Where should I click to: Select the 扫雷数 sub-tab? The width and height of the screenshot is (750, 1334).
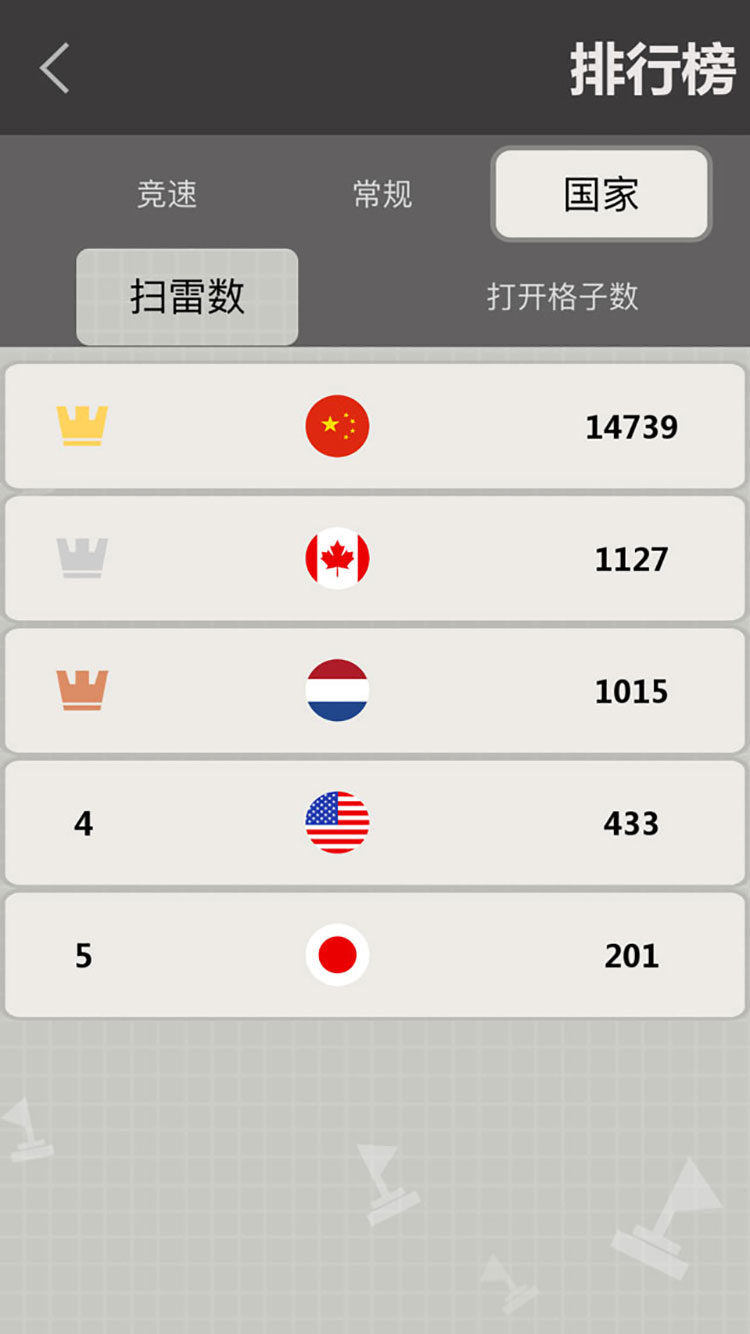[x=187, y=297]
